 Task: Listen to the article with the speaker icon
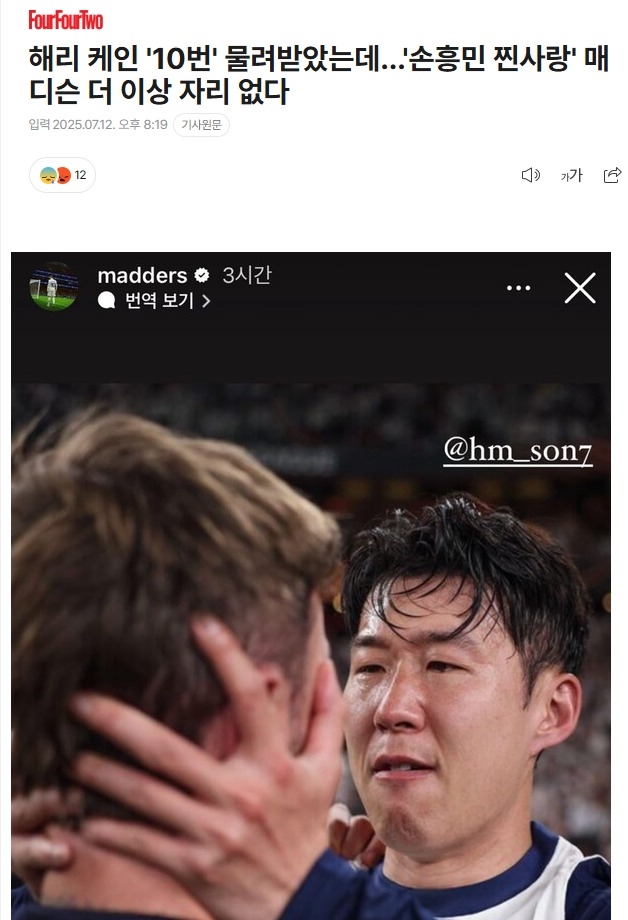(530, 175)
